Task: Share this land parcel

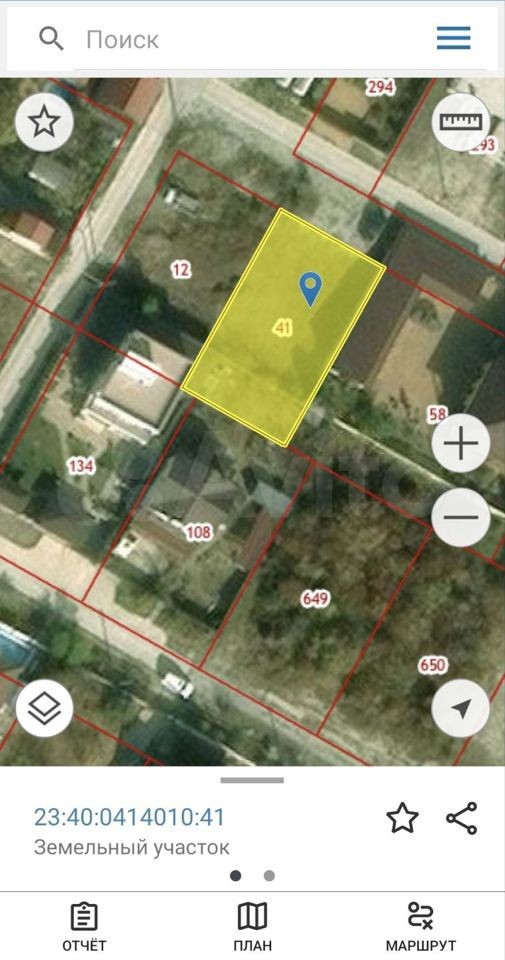Action: [x=462, y=818]
